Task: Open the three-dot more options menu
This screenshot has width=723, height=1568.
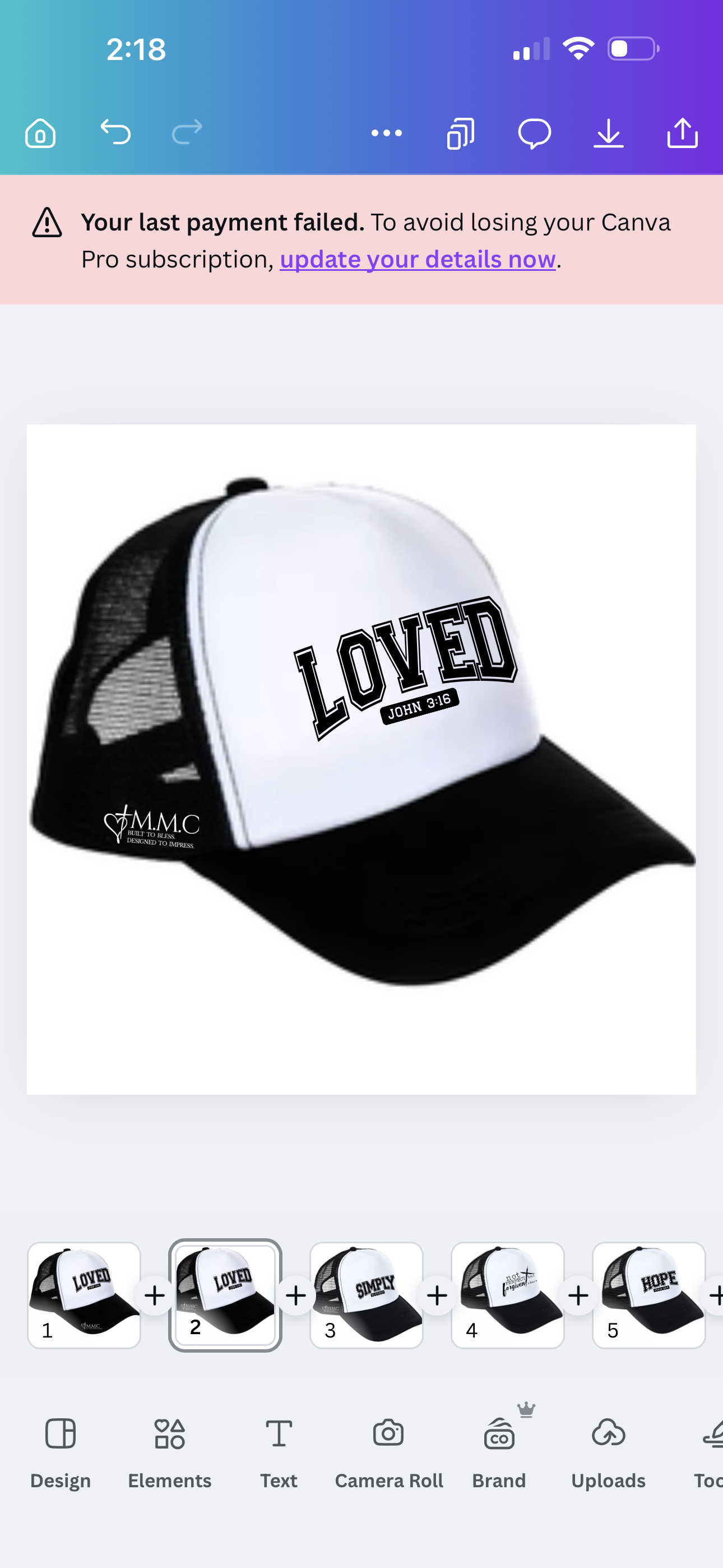Action: [387, 133]
